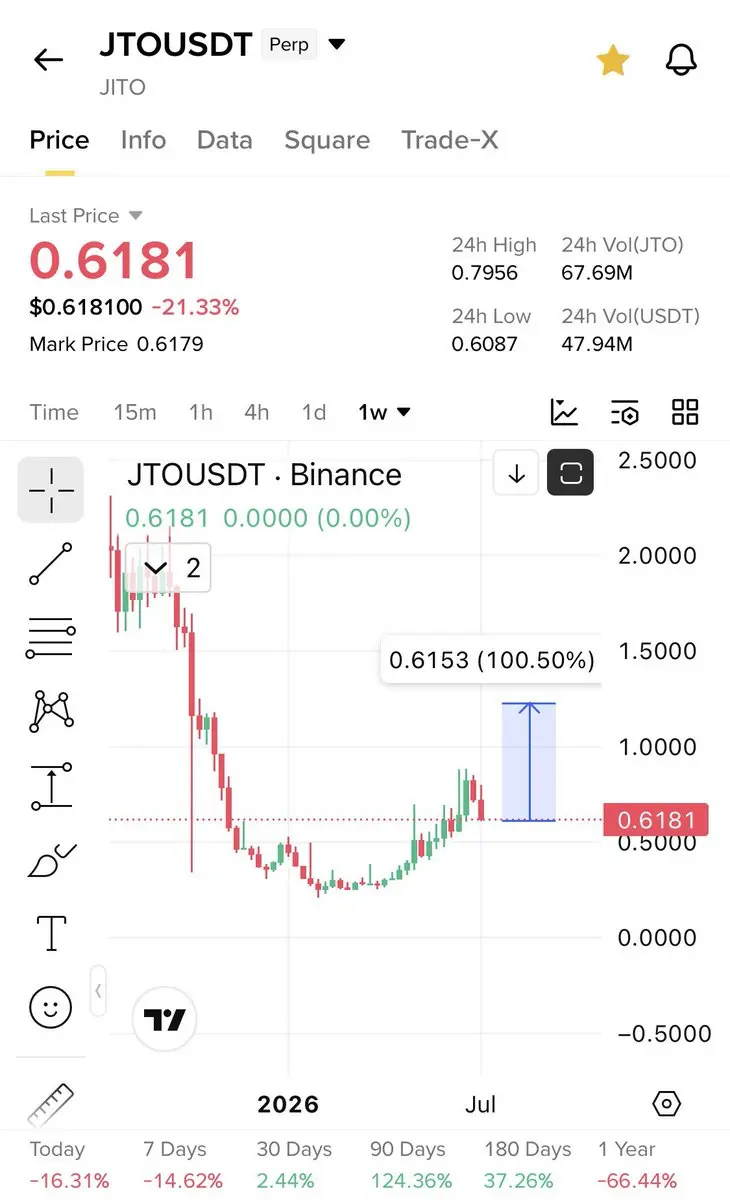730x1200 pixels.
Task: Open price alerts bell
Action: click(x=681, y=61)
